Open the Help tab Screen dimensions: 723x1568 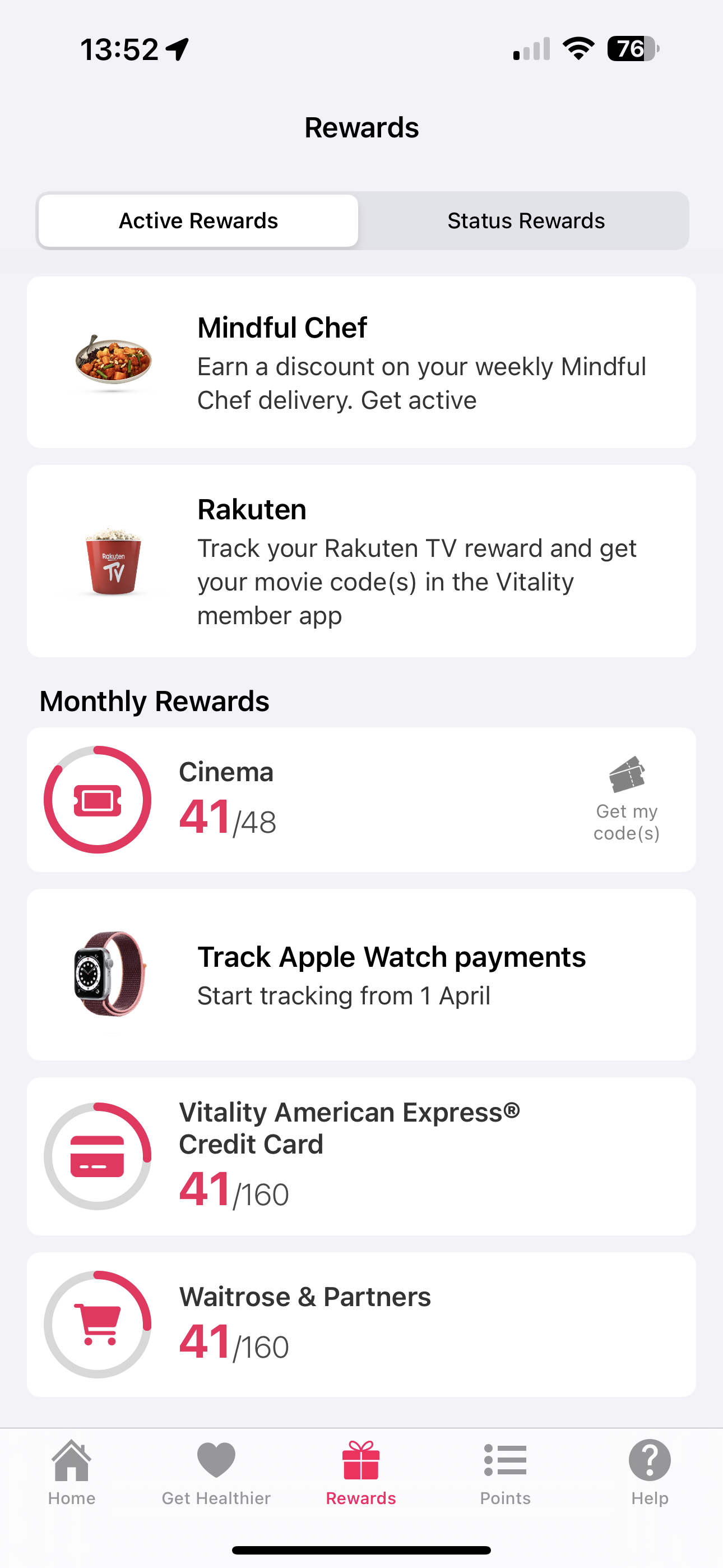(650, 1472)
